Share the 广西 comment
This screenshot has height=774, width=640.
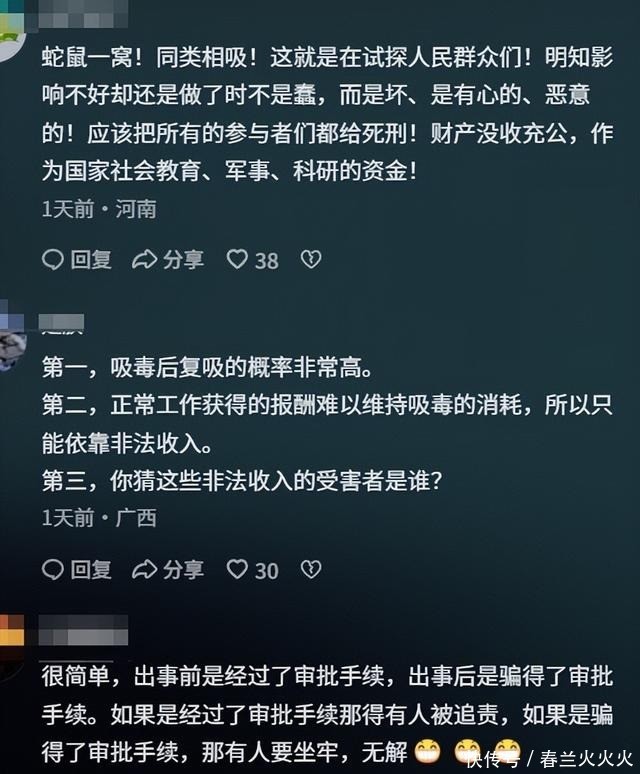pos(168,570)
